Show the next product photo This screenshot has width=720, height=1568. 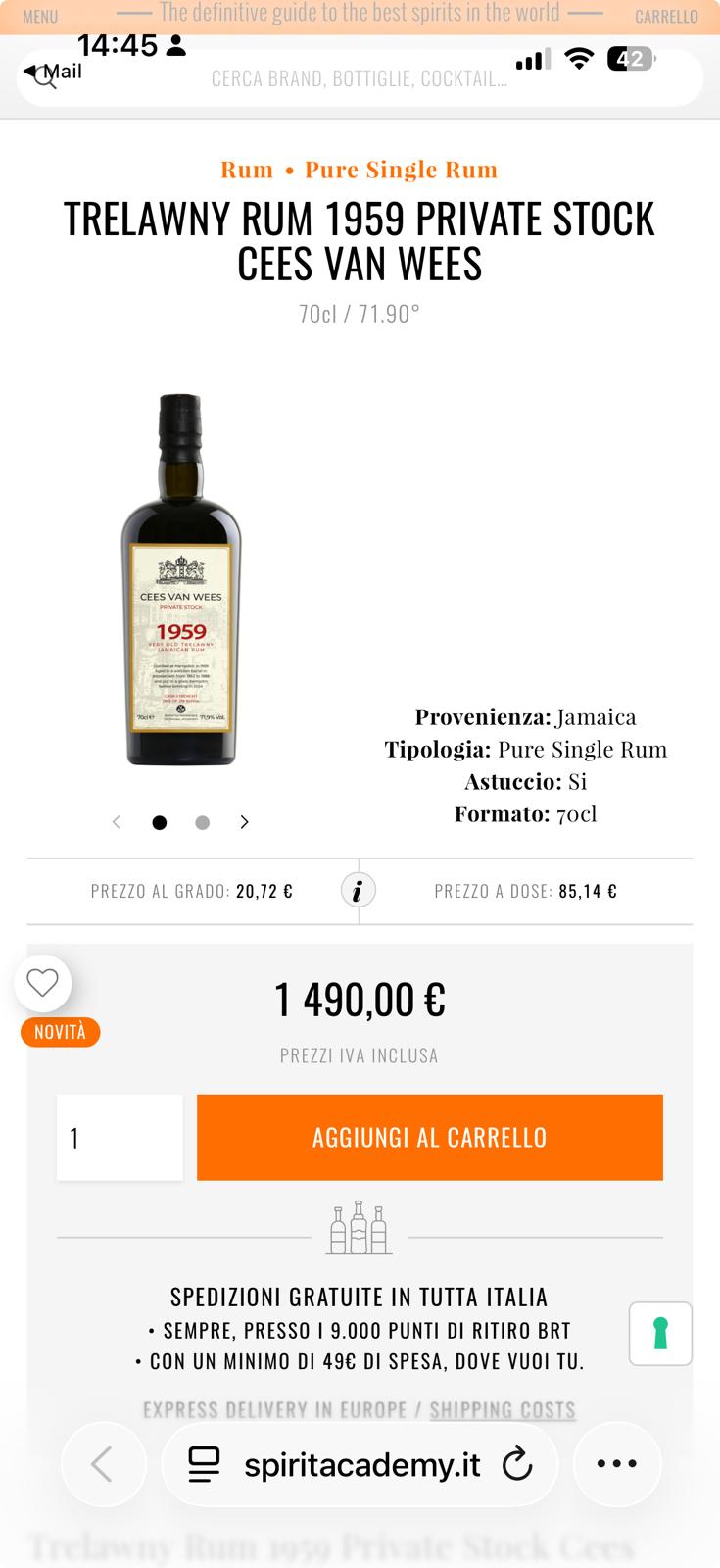click(x=245, y=822)
